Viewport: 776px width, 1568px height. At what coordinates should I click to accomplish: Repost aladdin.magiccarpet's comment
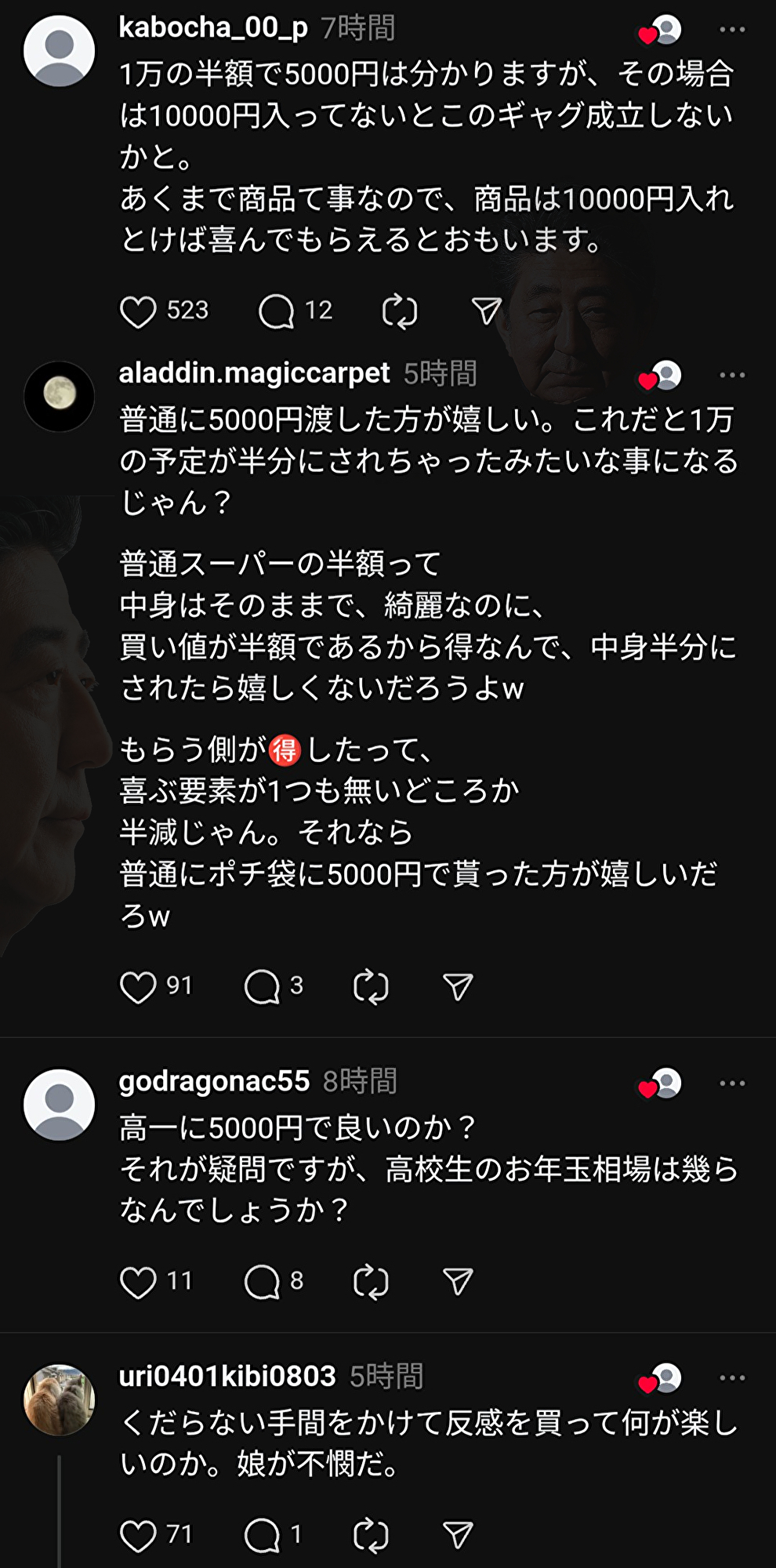coord(371,987)
